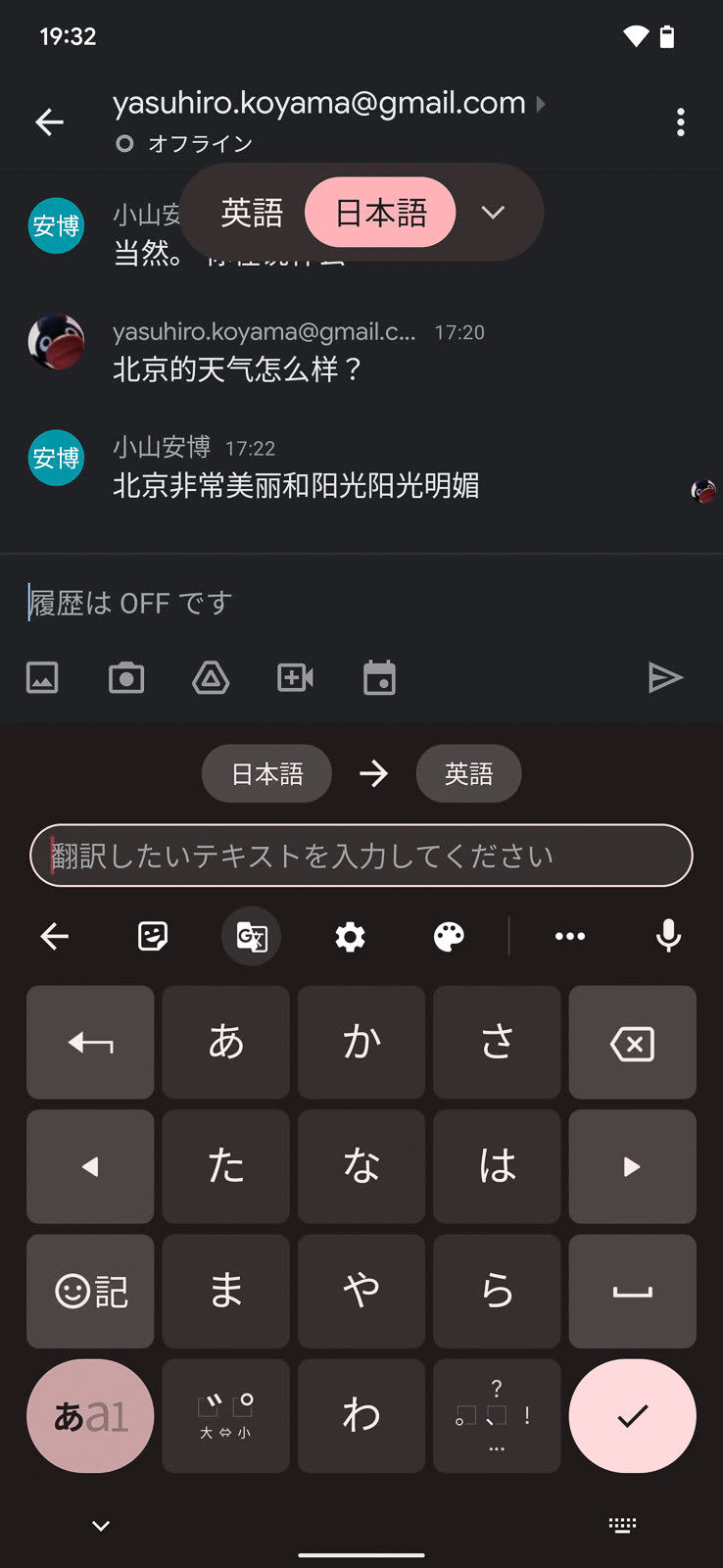This screenshot has width=723, height=1568.
Task: Switch input mode with あa1 key
Action: [90, 1415]
